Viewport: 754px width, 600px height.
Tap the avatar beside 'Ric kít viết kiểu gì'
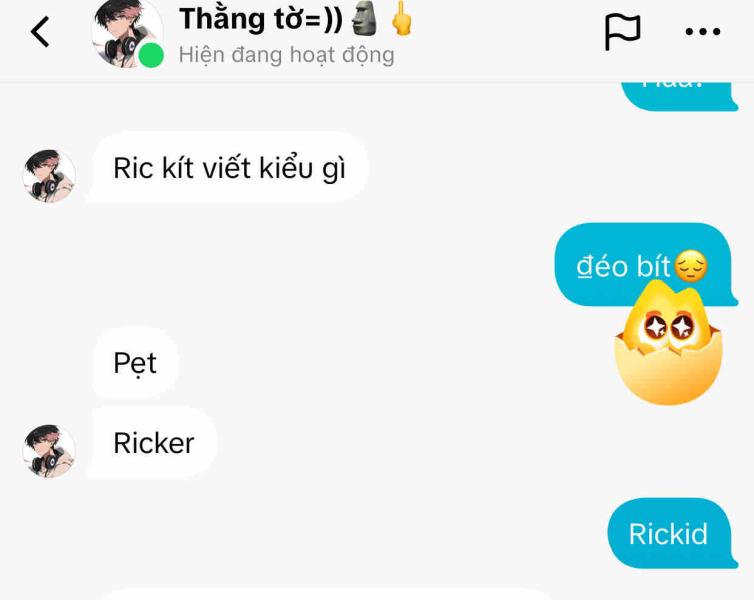click(49, 176)
